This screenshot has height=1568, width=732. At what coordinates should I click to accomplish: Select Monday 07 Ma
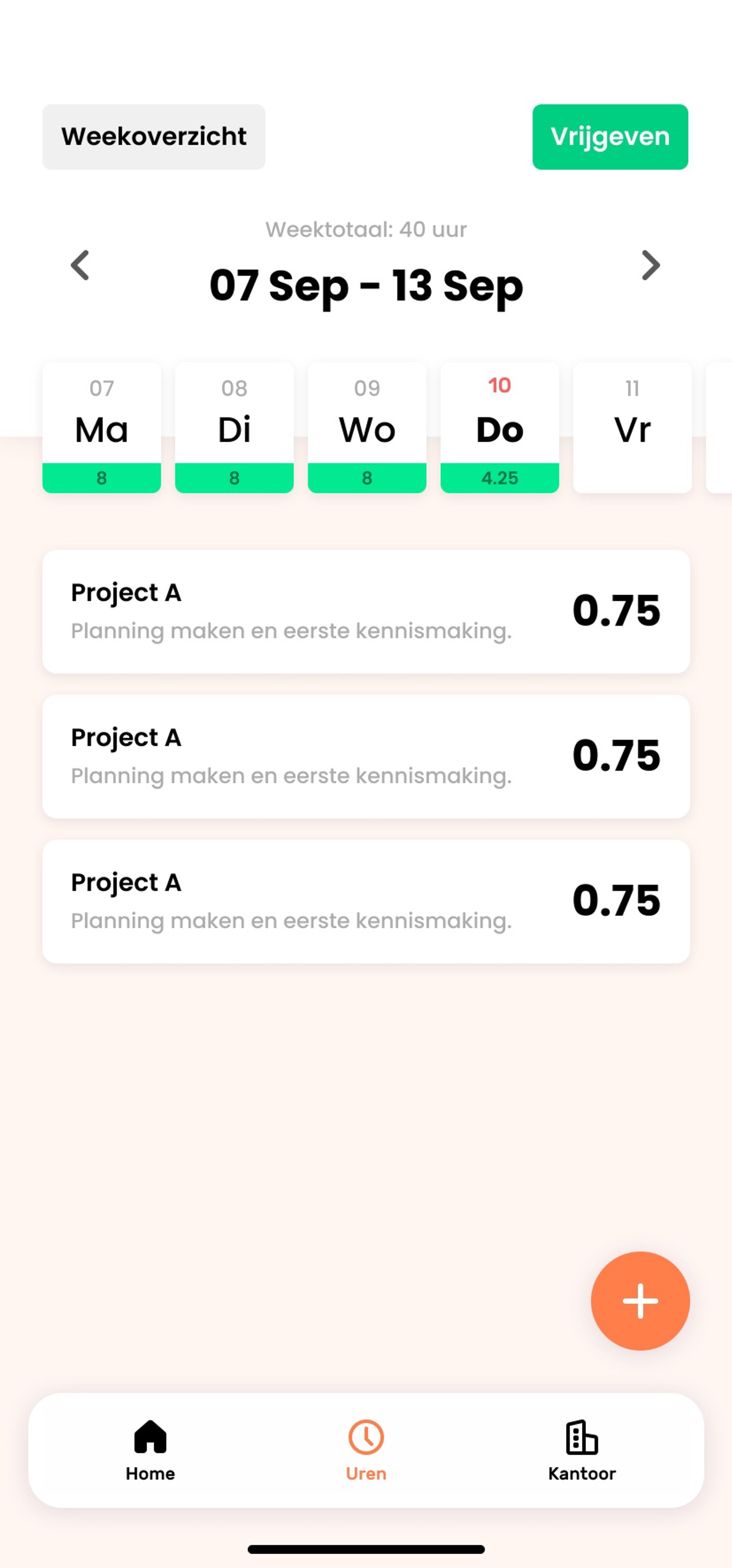click(102, 427)
